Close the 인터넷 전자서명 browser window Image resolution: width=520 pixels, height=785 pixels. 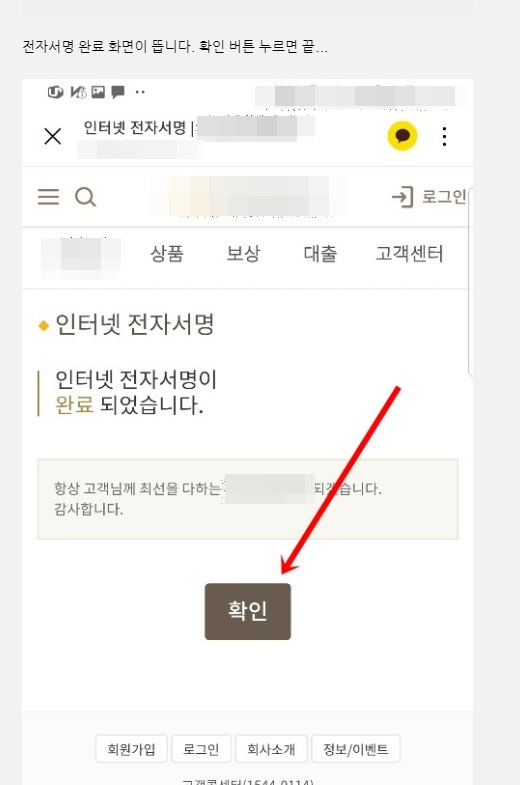coord(53,136)
